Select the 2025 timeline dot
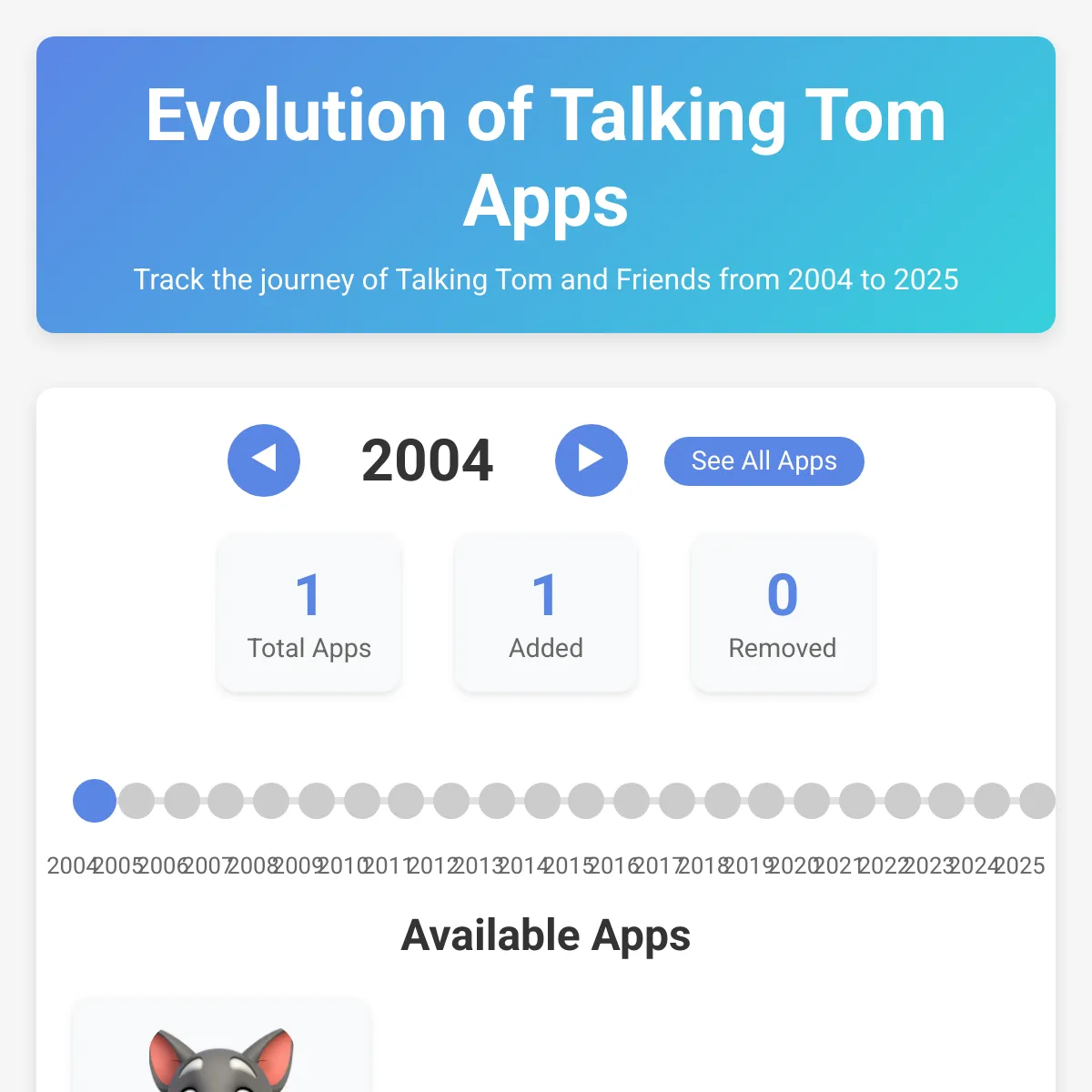This screenshot has width=1092, height=1092. 1036,801
